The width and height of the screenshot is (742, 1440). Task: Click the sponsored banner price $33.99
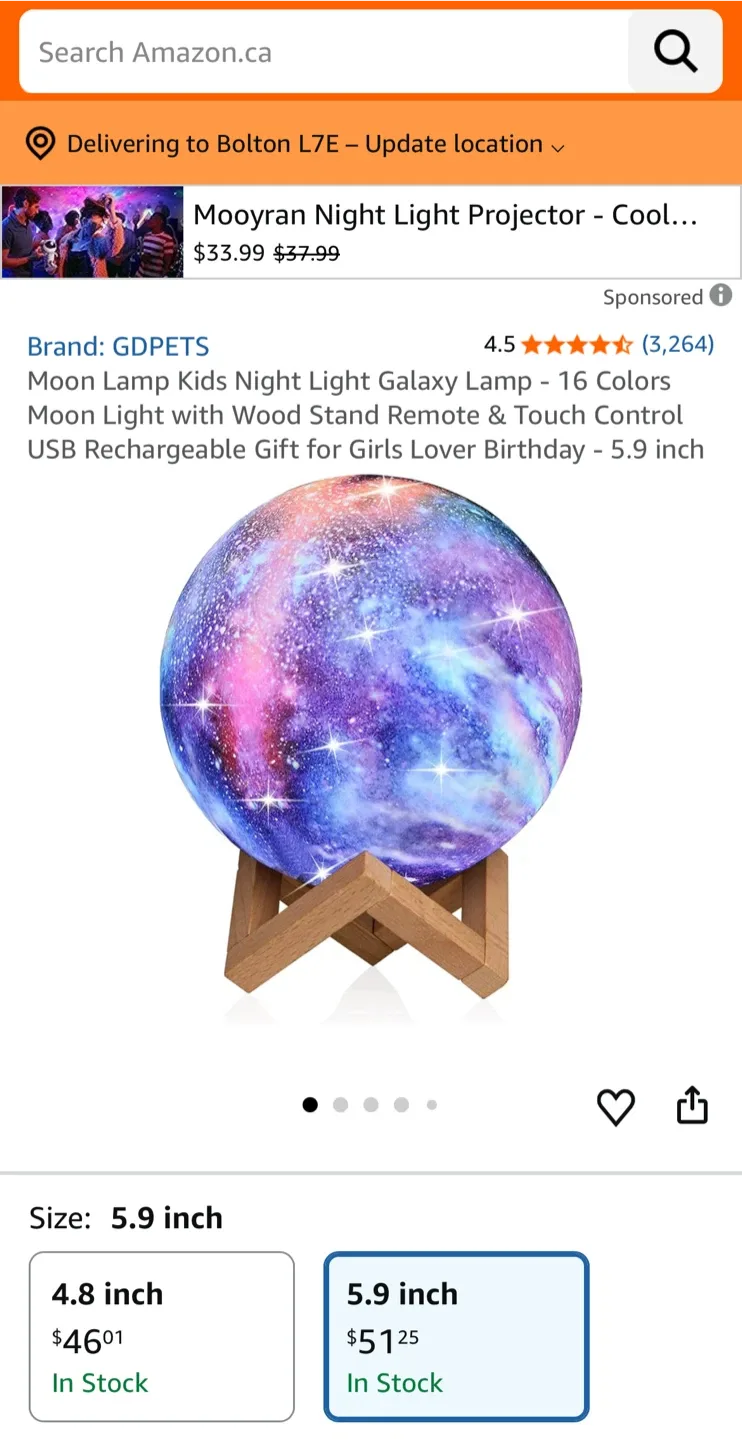tap(226, 252)
